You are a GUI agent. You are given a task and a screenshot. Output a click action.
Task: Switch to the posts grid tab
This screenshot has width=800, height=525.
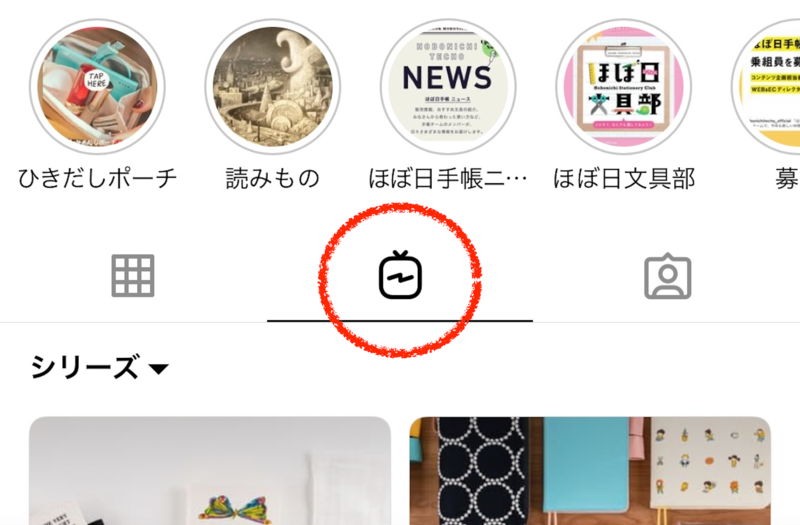pyautogui.click(x=133, y=275)
